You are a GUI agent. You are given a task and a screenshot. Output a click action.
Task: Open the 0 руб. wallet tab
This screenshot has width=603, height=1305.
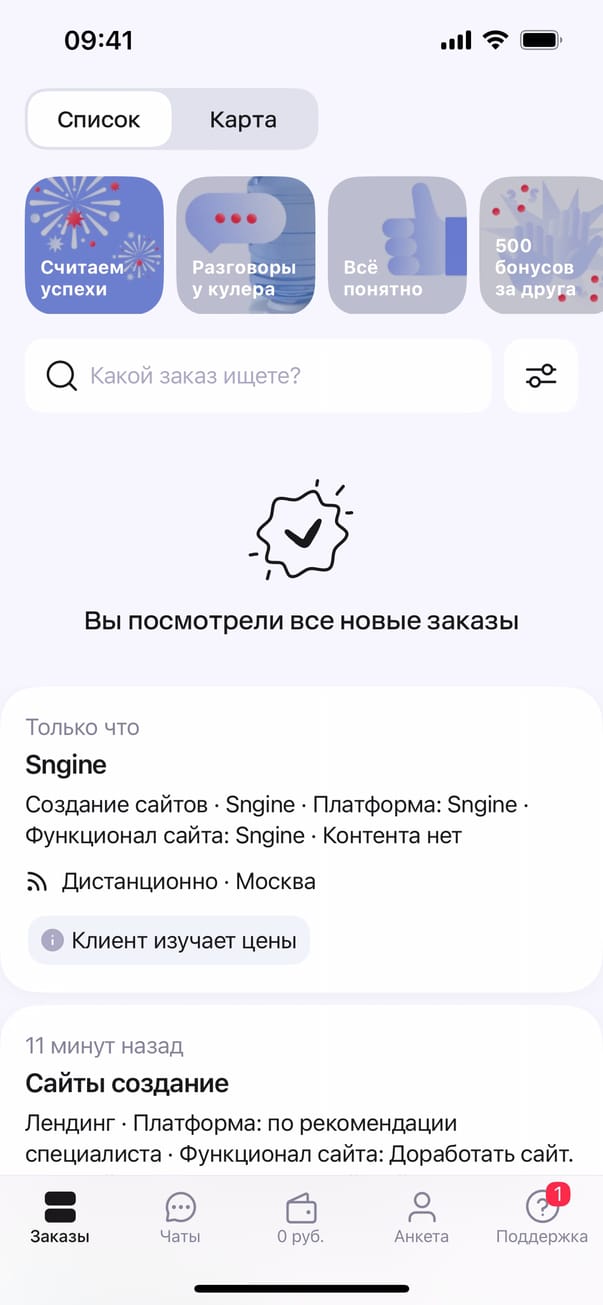click(x=301, y=1218)
